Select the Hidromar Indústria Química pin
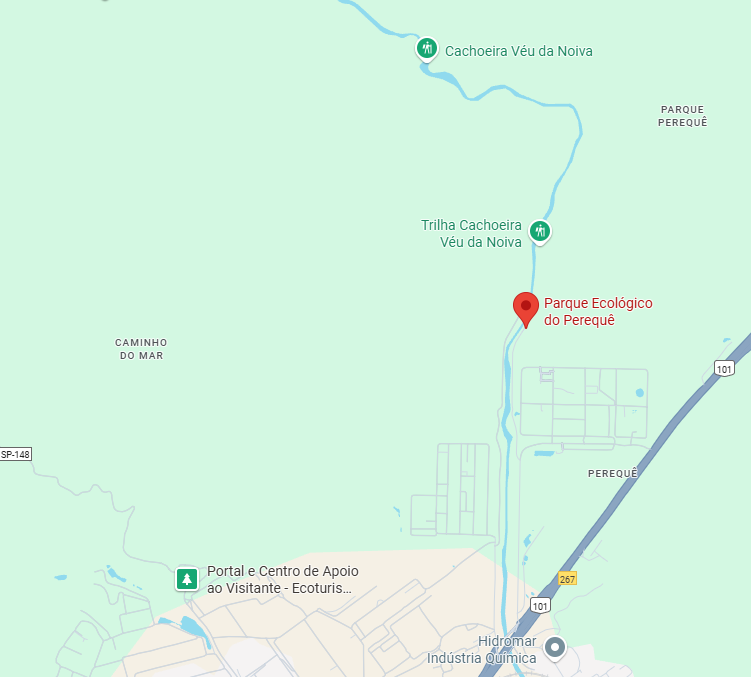This screenshot has height=677, width=751. click(554, 648)
